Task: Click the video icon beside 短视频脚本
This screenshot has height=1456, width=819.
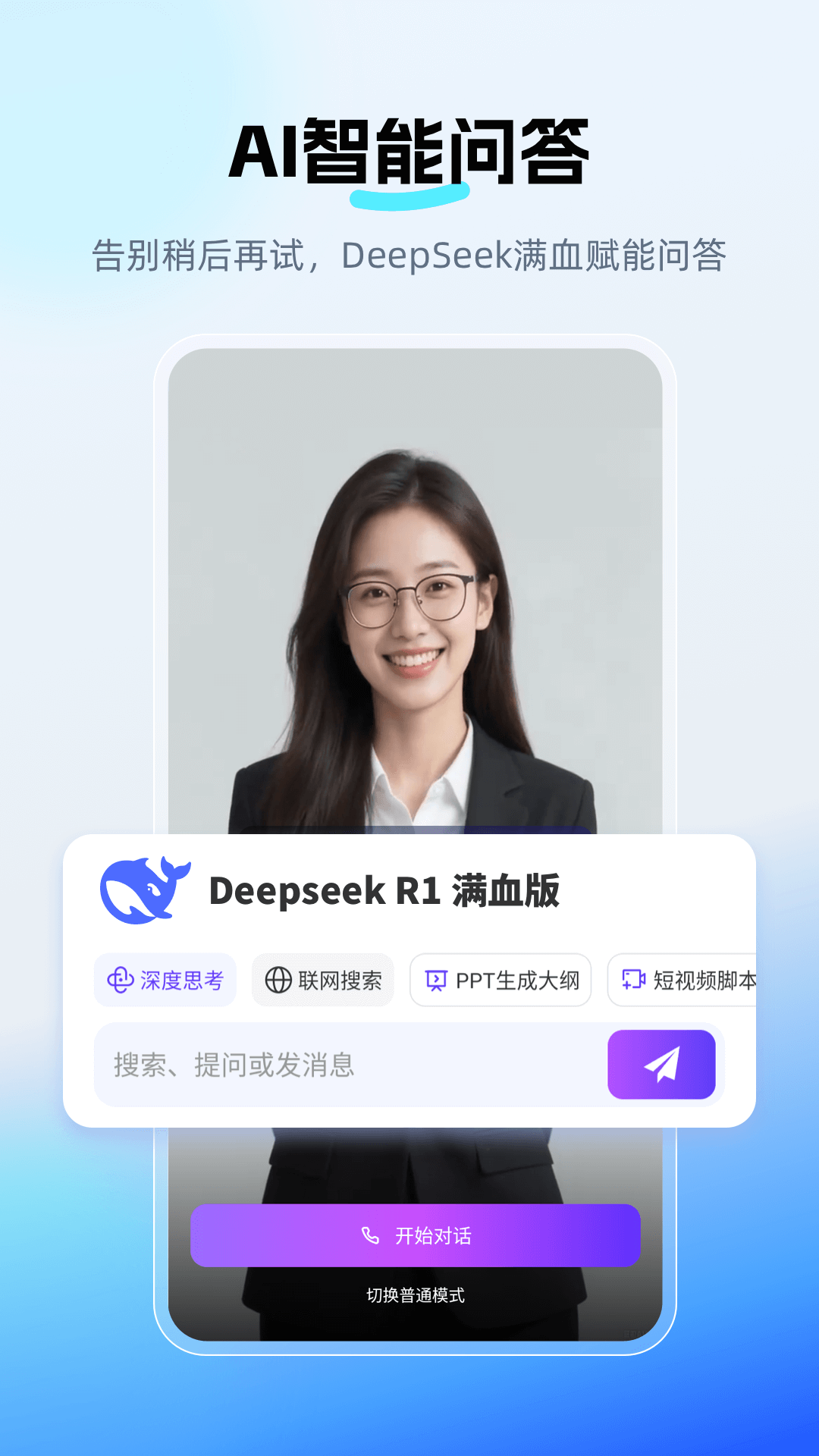Action: (632, 980)
